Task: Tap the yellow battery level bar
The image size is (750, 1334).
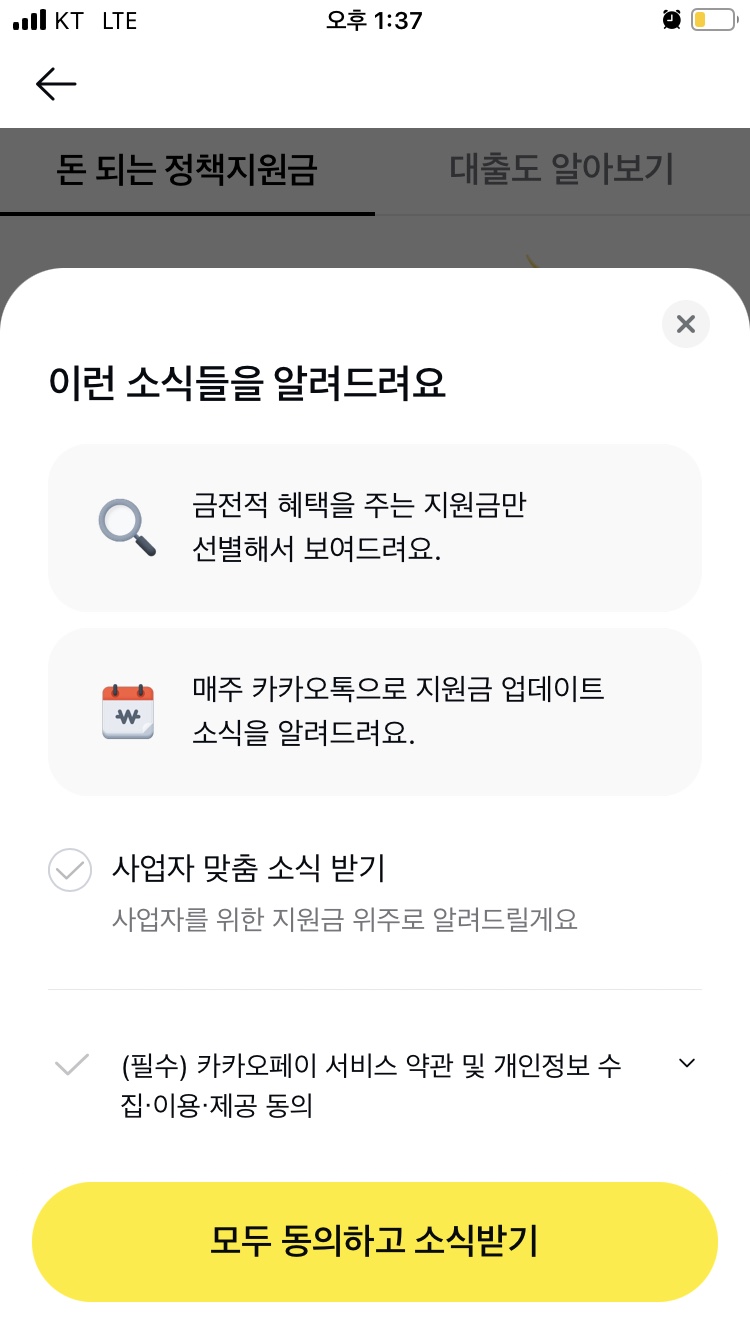Action: [x=700, y=19]
